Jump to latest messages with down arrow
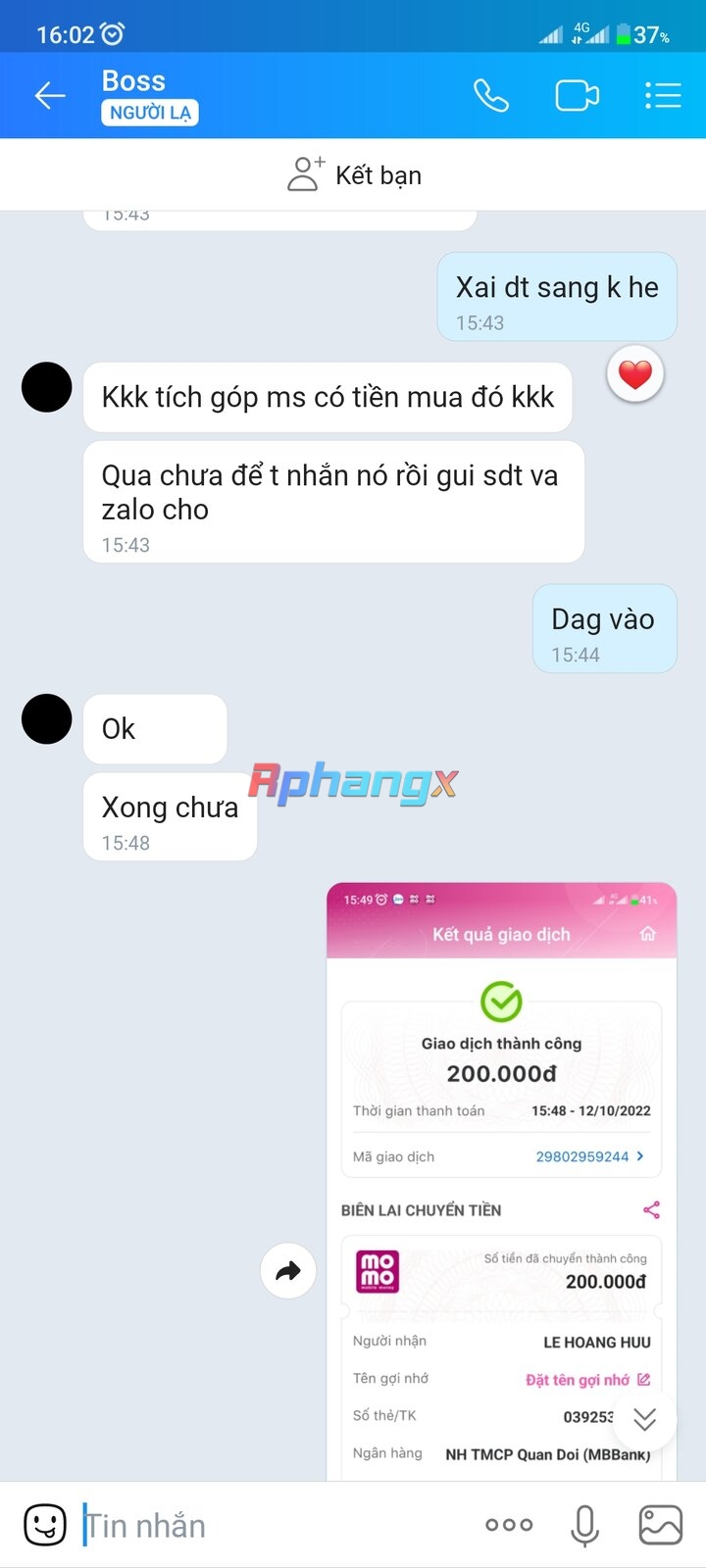Image resolution: width=706 pixels, height=1568 pixels. click(x=644, y=1419)
